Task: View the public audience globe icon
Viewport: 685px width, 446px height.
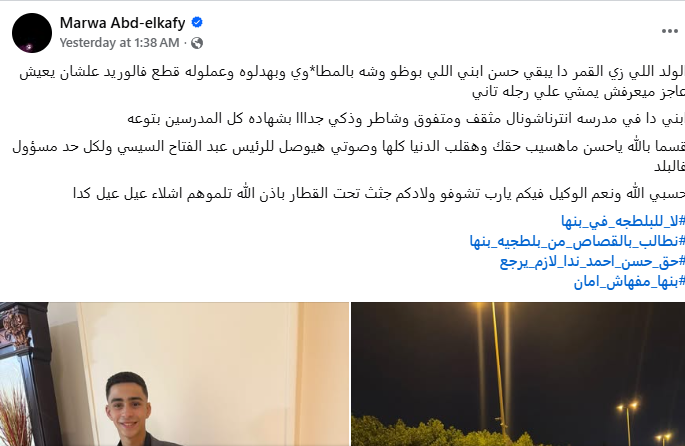Action: pyautogui.click(x=197, y=43)
